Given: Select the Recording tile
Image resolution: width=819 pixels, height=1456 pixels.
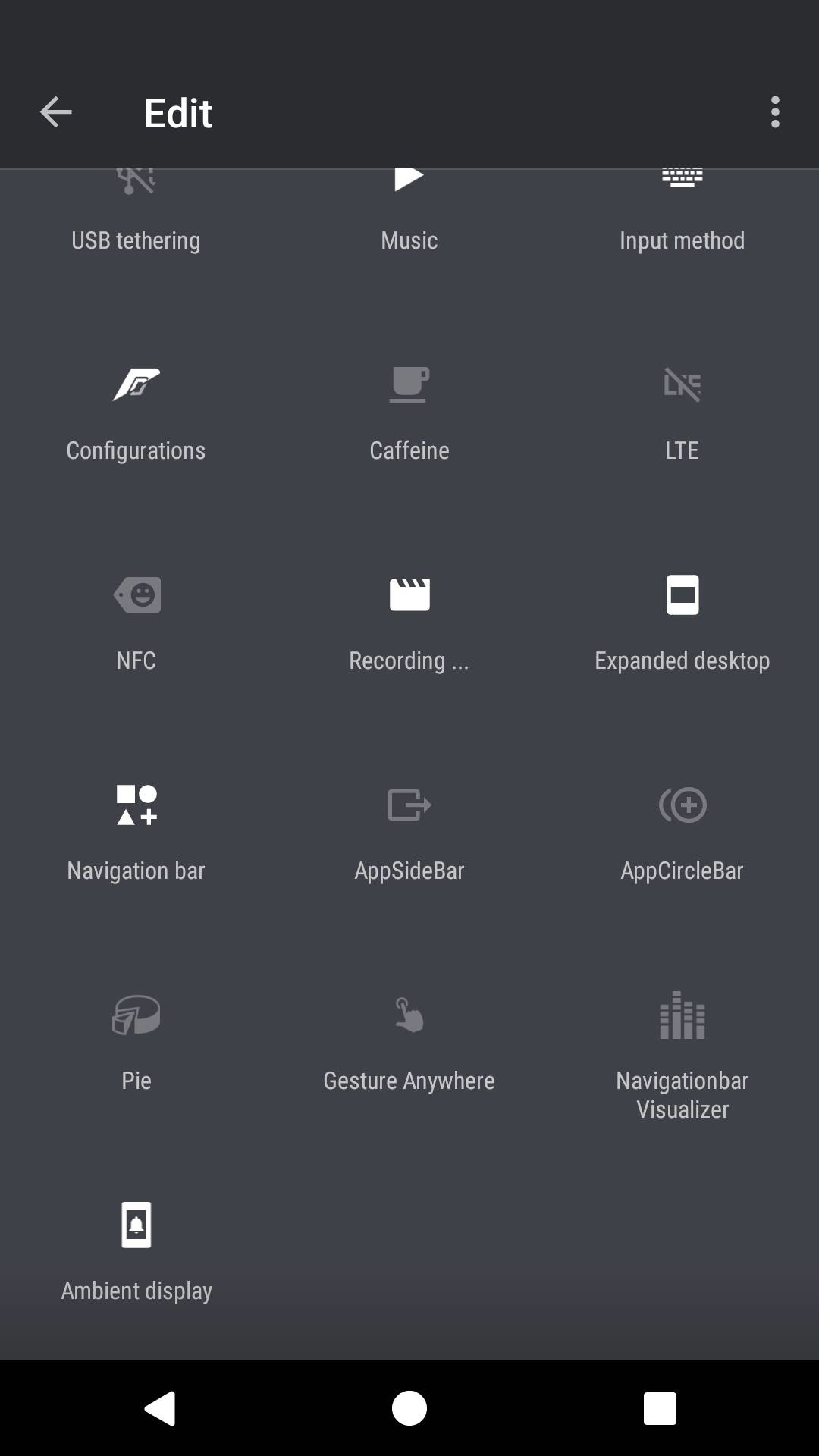Looking at the screenshot, I should point(409,623).
